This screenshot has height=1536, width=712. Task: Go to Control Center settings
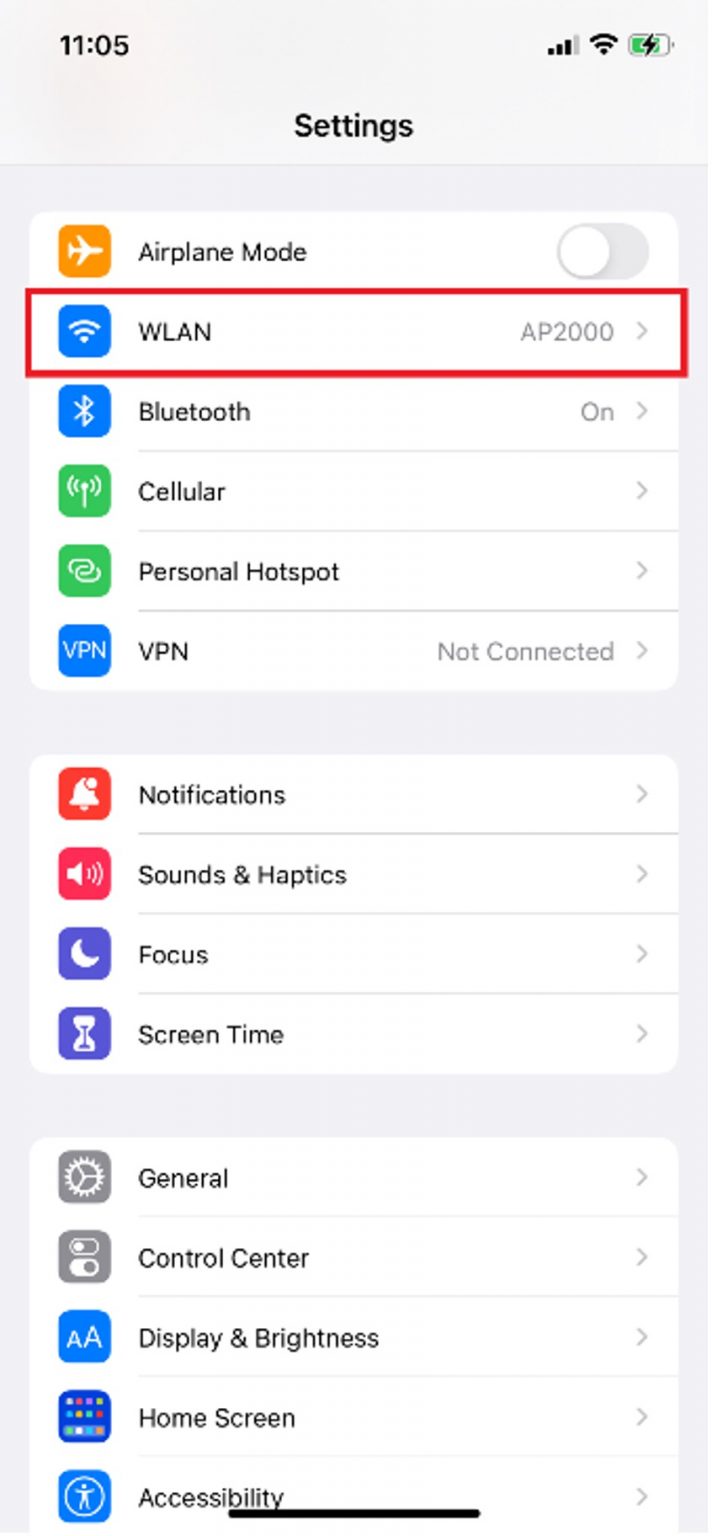(354, 1258)
